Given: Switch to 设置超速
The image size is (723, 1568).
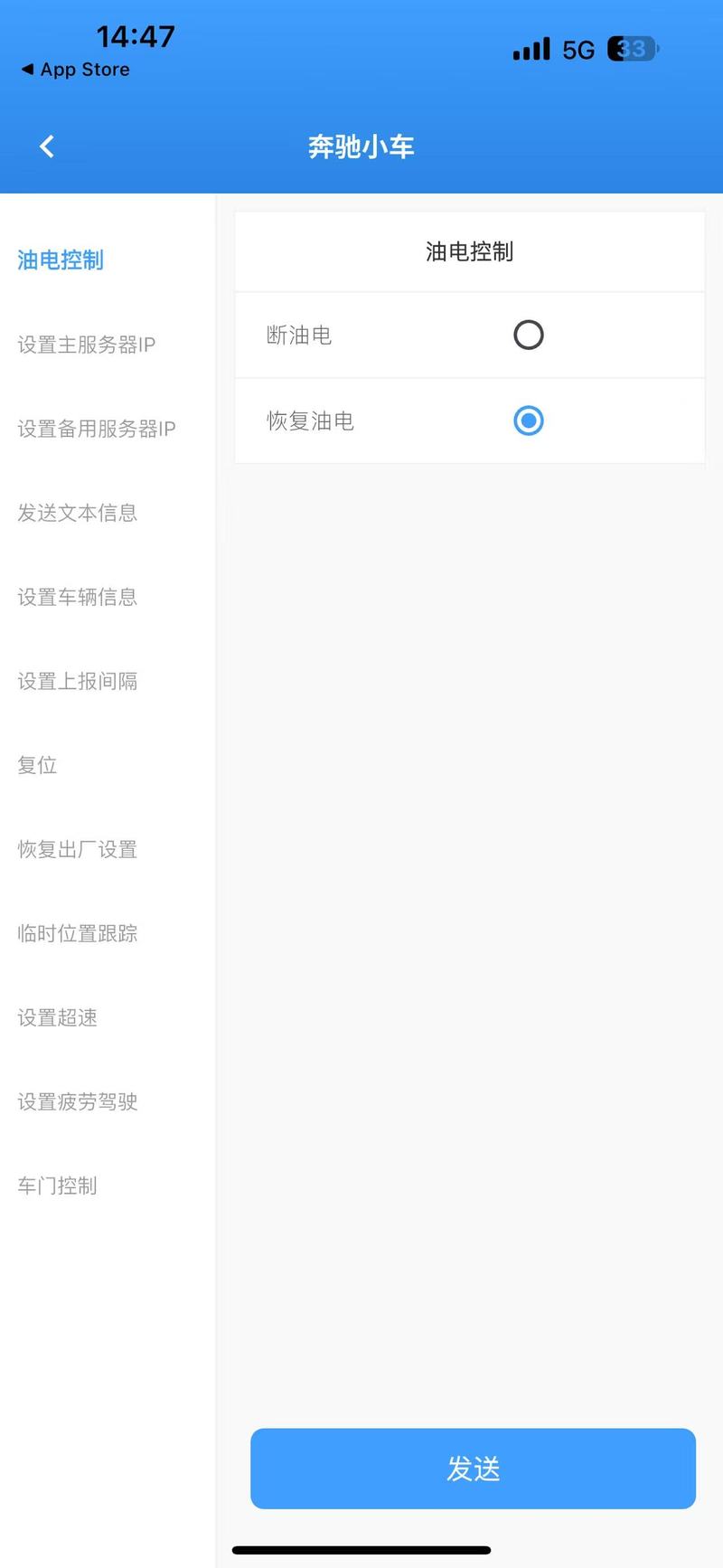Looking at the screenshot, I should [57, 1017].
